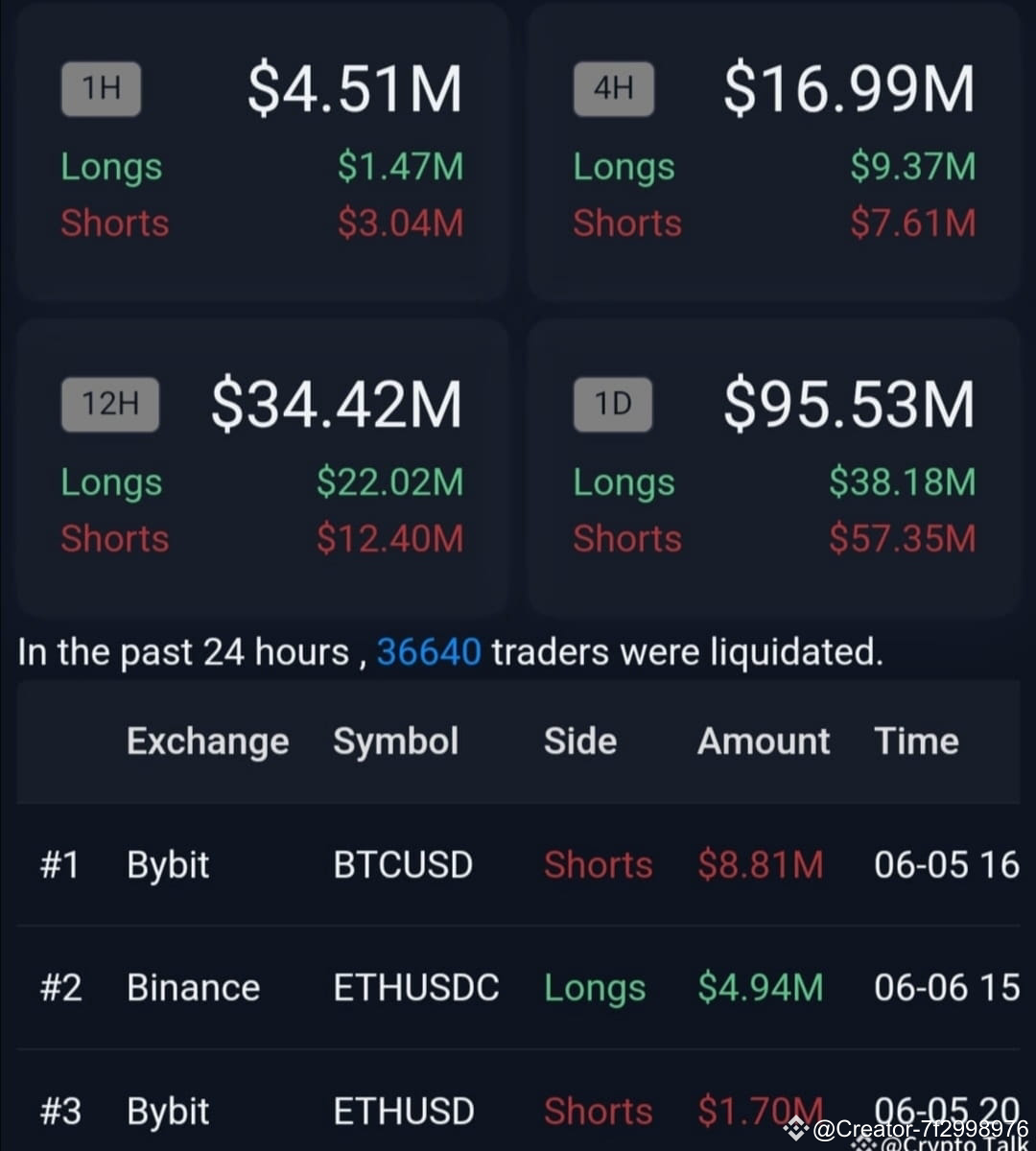Sort by the Amount column header
Screen dimensions: 1036x1151
coord(763,740)
